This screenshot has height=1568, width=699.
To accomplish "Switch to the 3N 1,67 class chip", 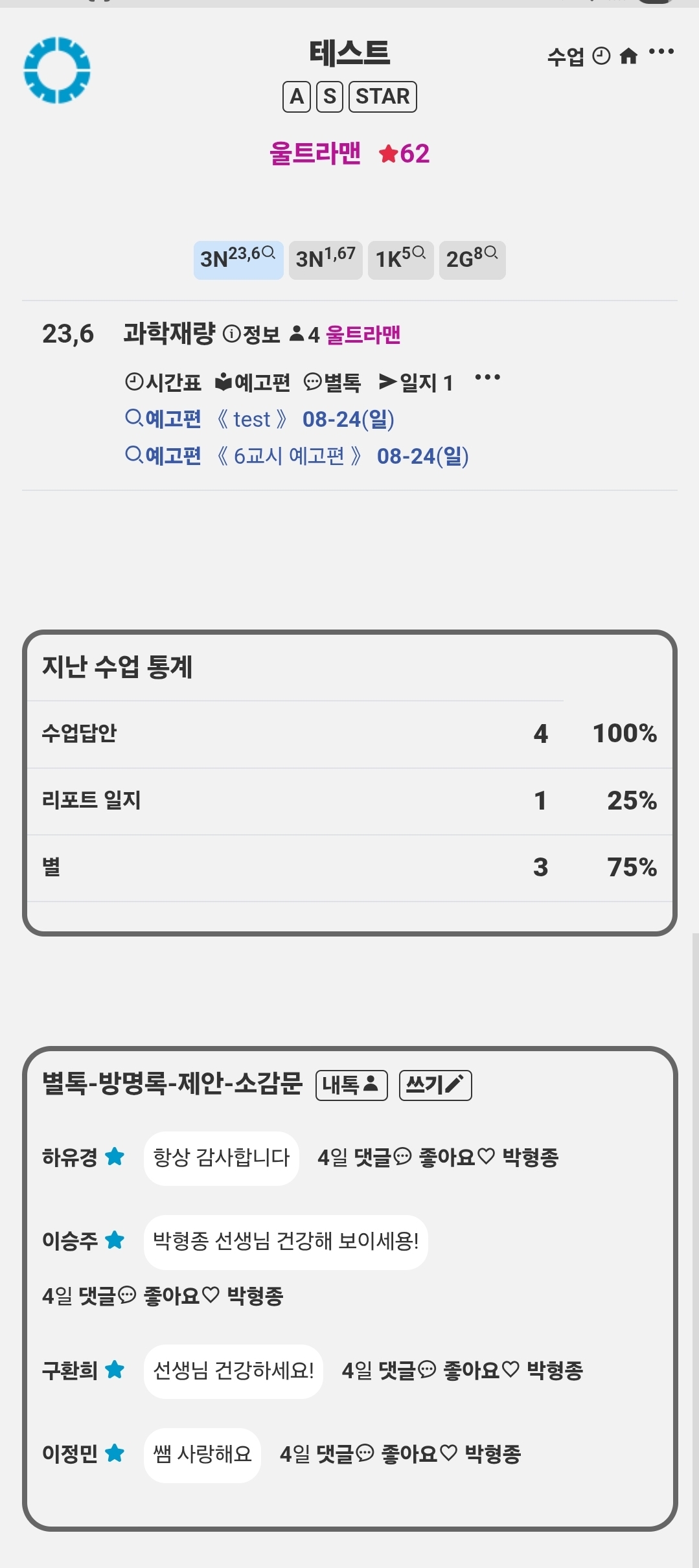I will (325, 260).
